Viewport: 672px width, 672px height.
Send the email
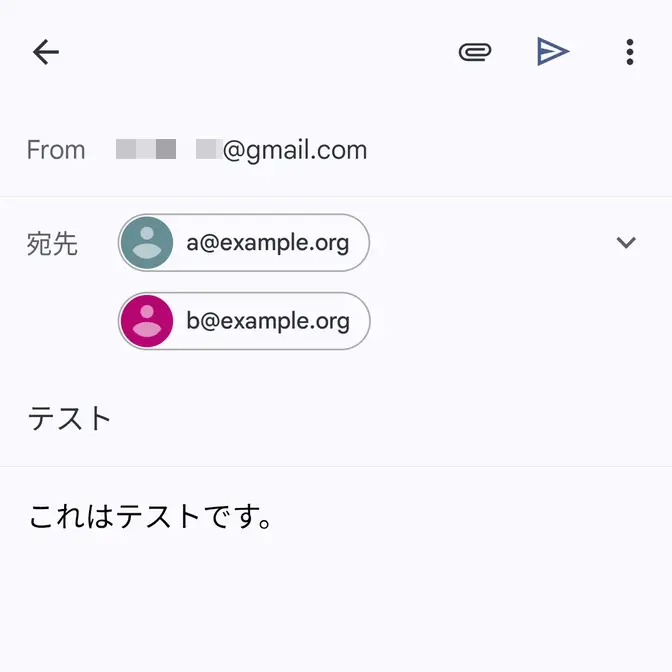coord(552,52)
